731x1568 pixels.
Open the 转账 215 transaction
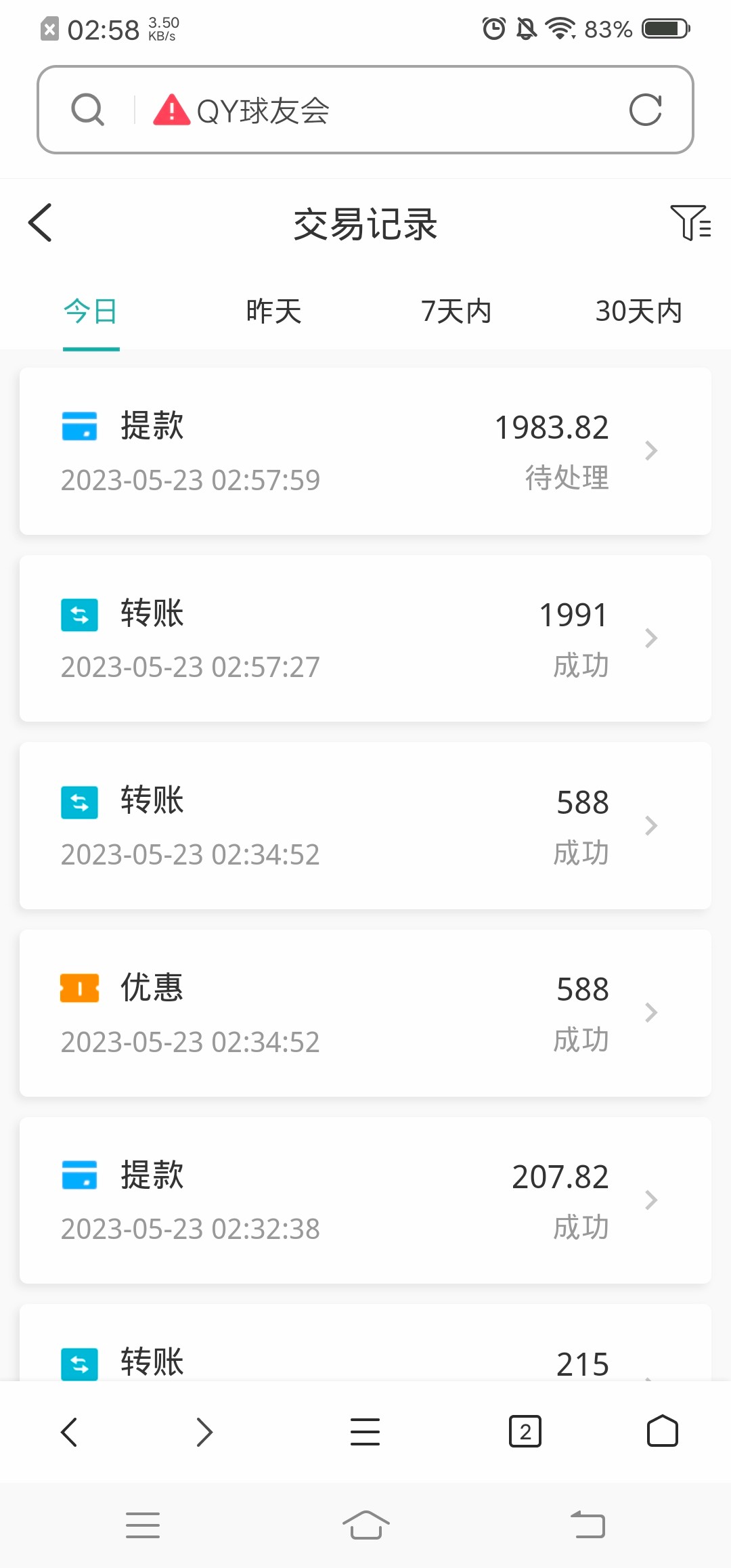point(365,1354)
